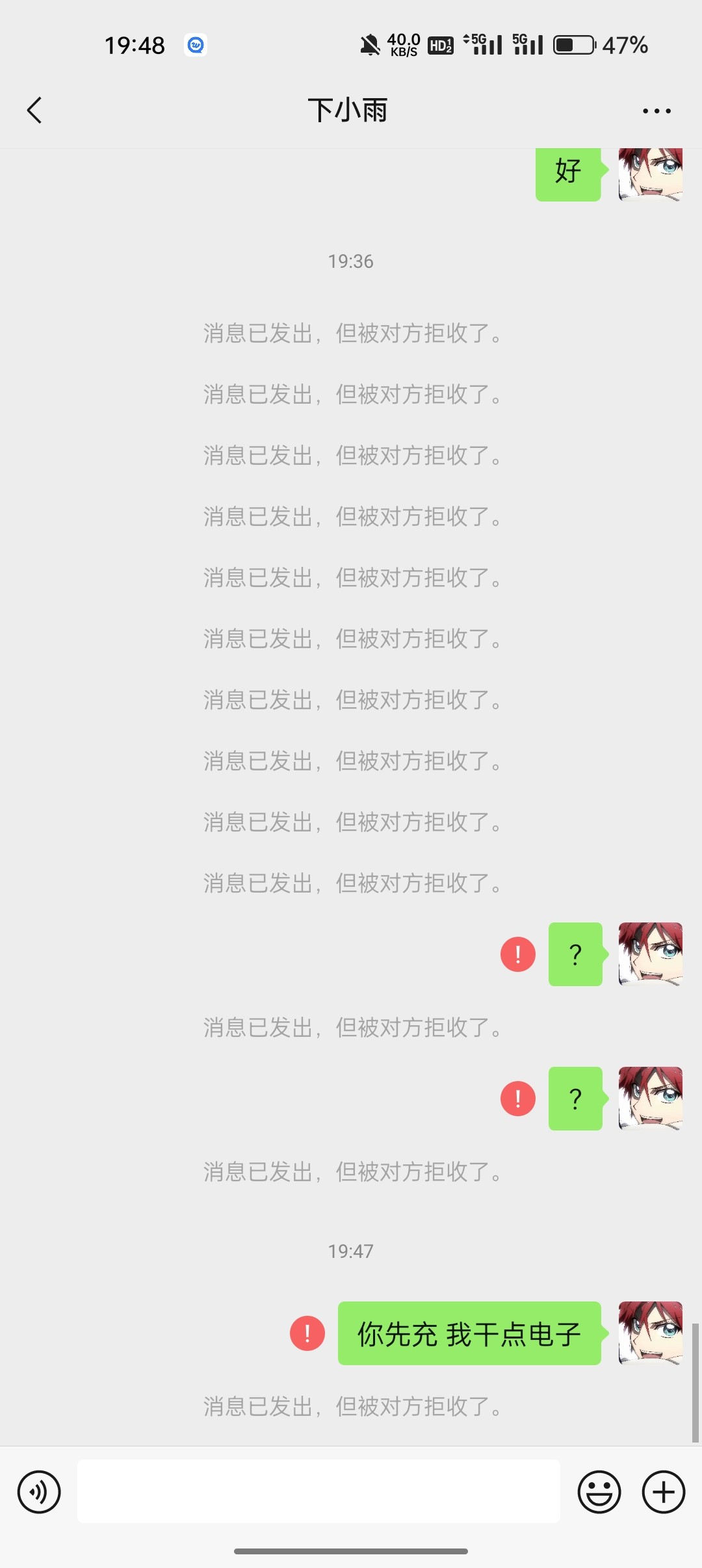Select the 你先充 我干点电子 message bubble
Viewport: 702px width, 1568px height.
click(469, 1333)
